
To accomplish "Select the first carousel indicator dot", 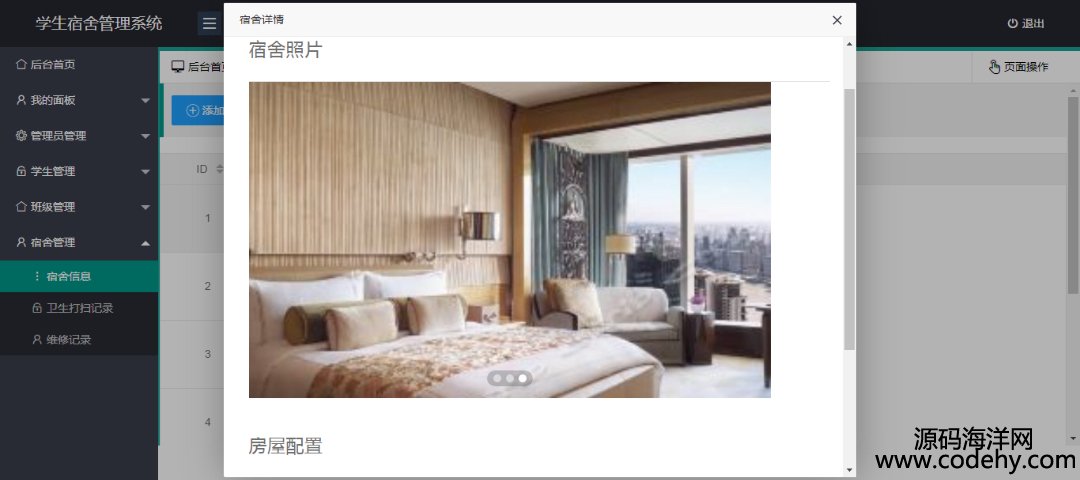I will [497, 378].
